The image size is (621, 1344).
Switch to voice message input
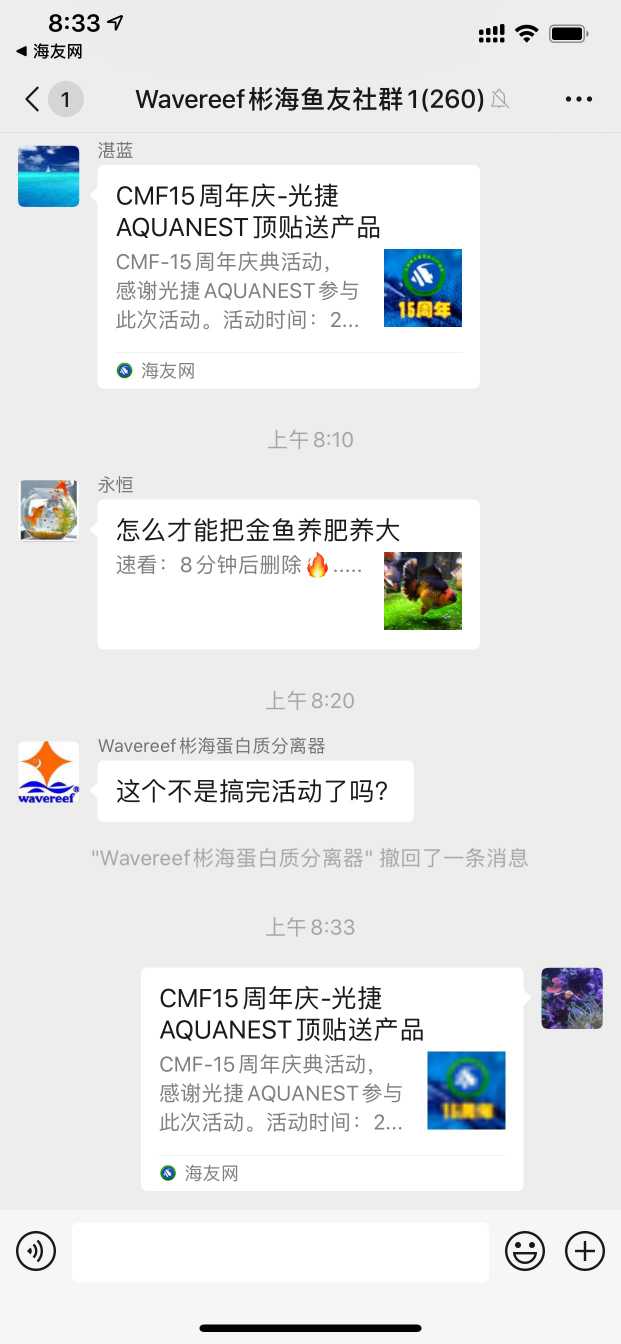click(x=36, y=1251)
